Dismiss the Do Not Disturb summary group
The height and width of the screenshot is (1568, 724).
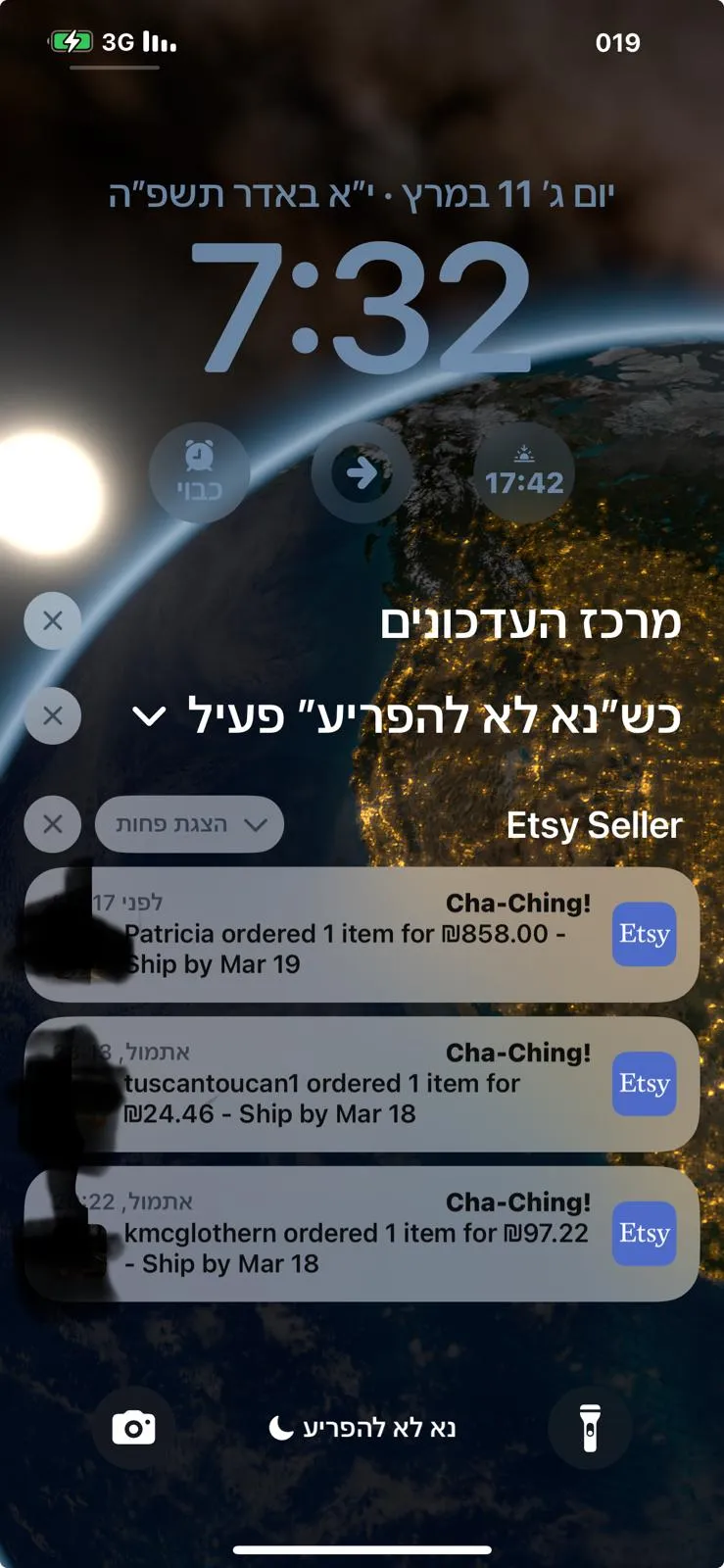[x=53, y=715]
